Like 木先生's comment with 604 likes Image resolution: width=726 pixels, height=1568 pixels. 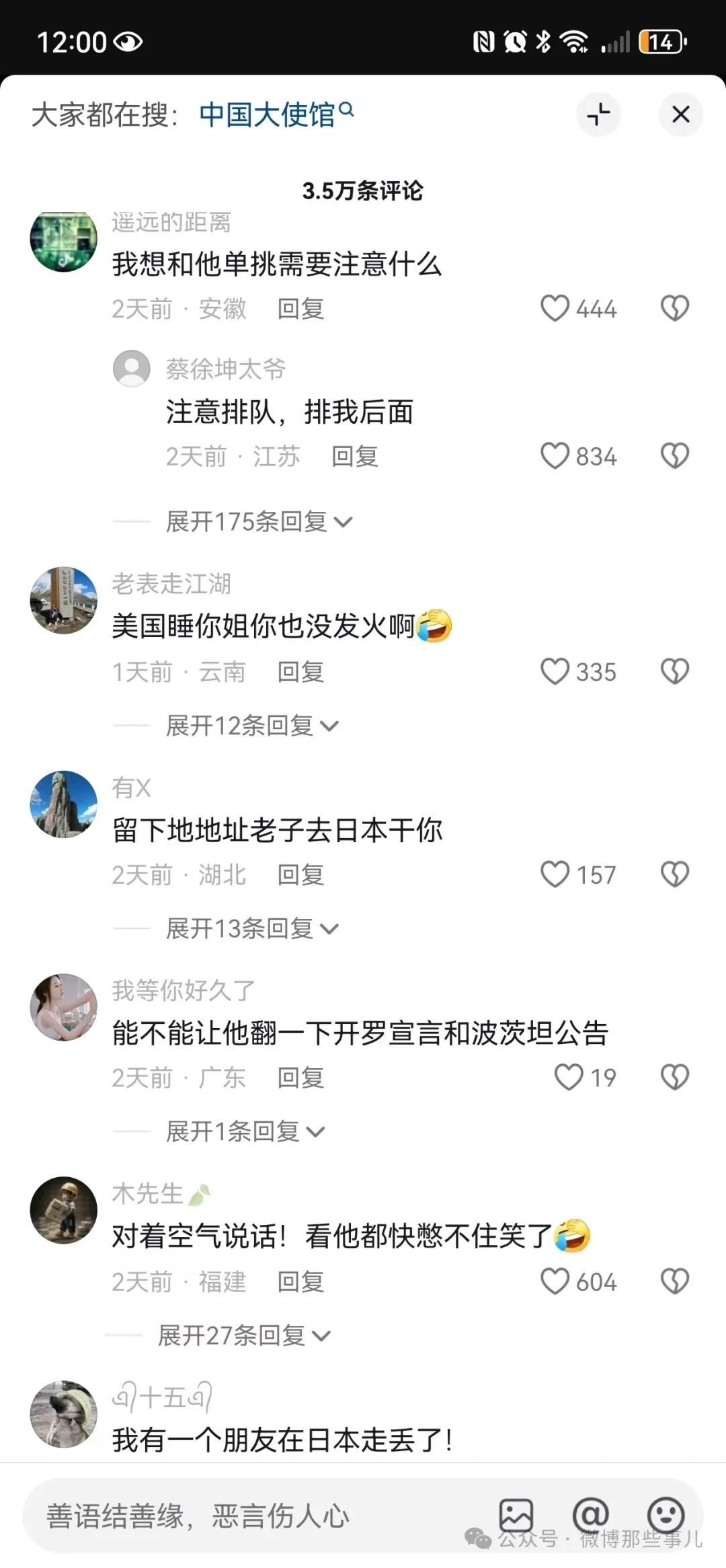pos(555,1281)
